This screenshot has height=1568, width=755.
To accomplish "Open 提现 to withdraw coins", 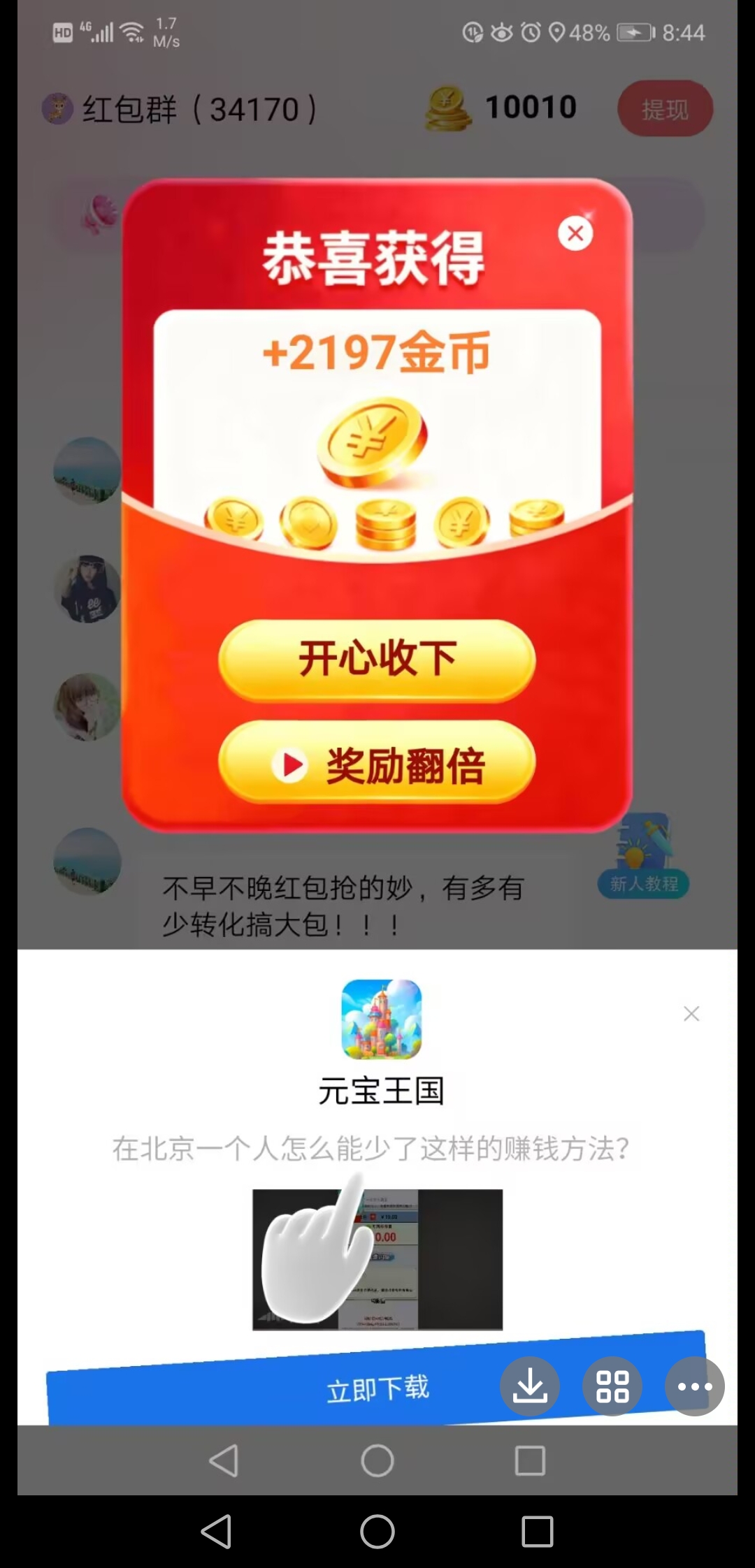I will pyautogui.click(x=665, y=109).
